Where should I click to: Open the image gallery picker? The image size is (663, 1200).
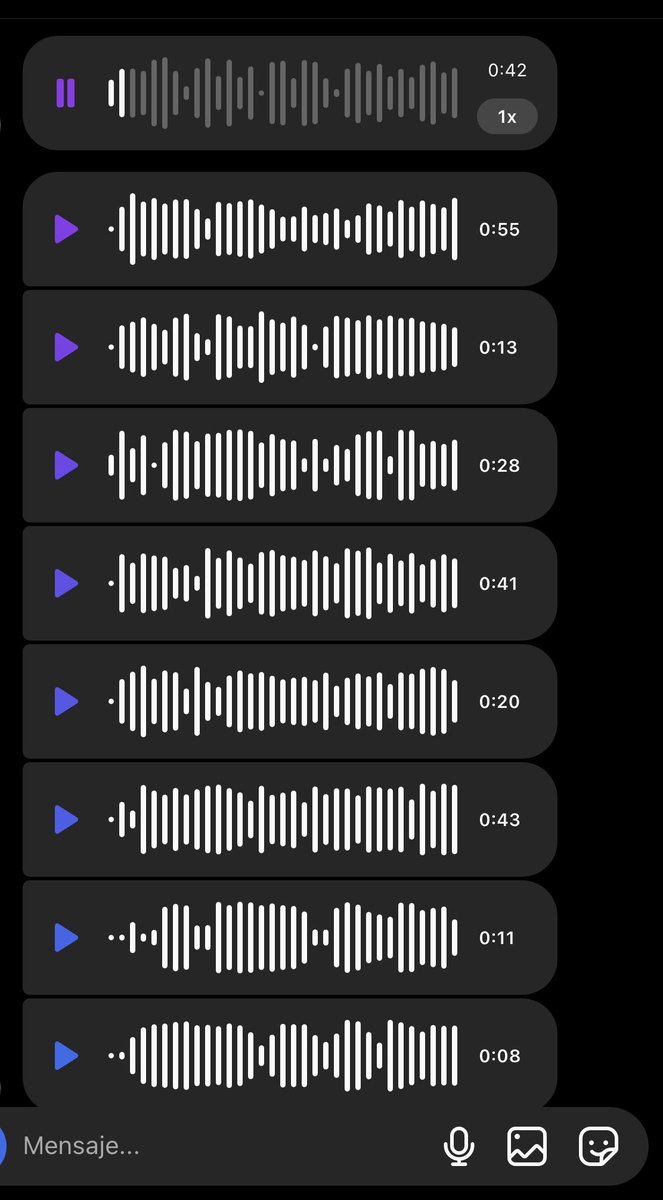[x=527, y=1146]
